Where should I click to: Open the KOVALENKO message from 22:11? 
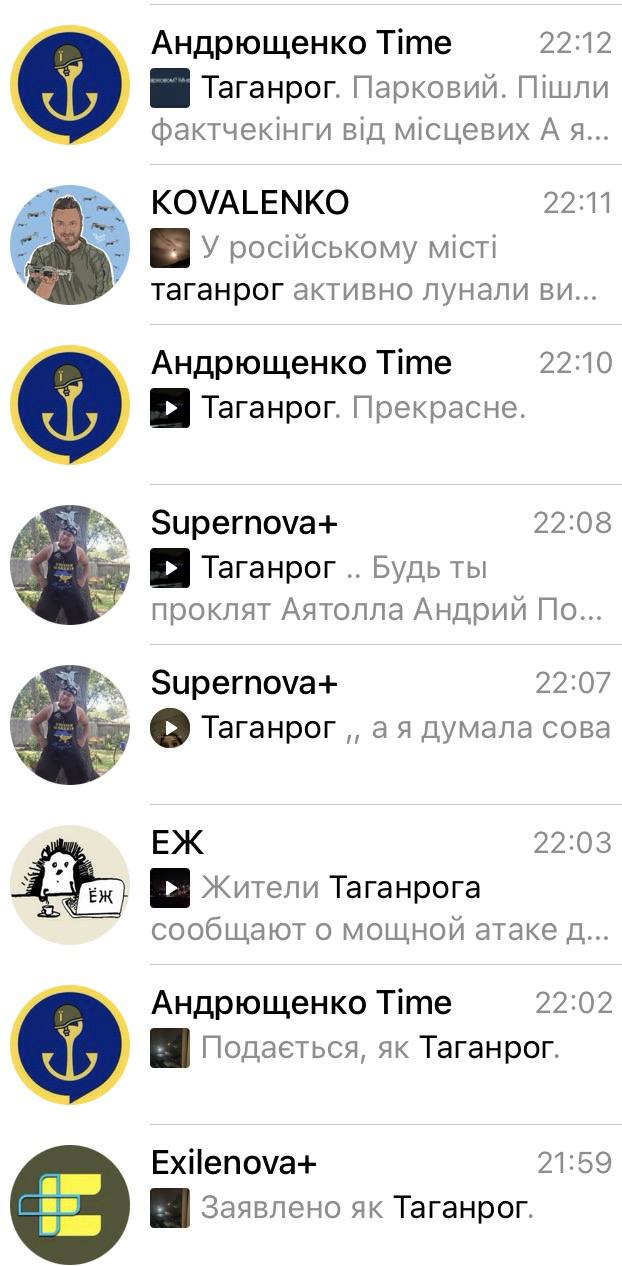pyautogui.click(x=380, y=246)
